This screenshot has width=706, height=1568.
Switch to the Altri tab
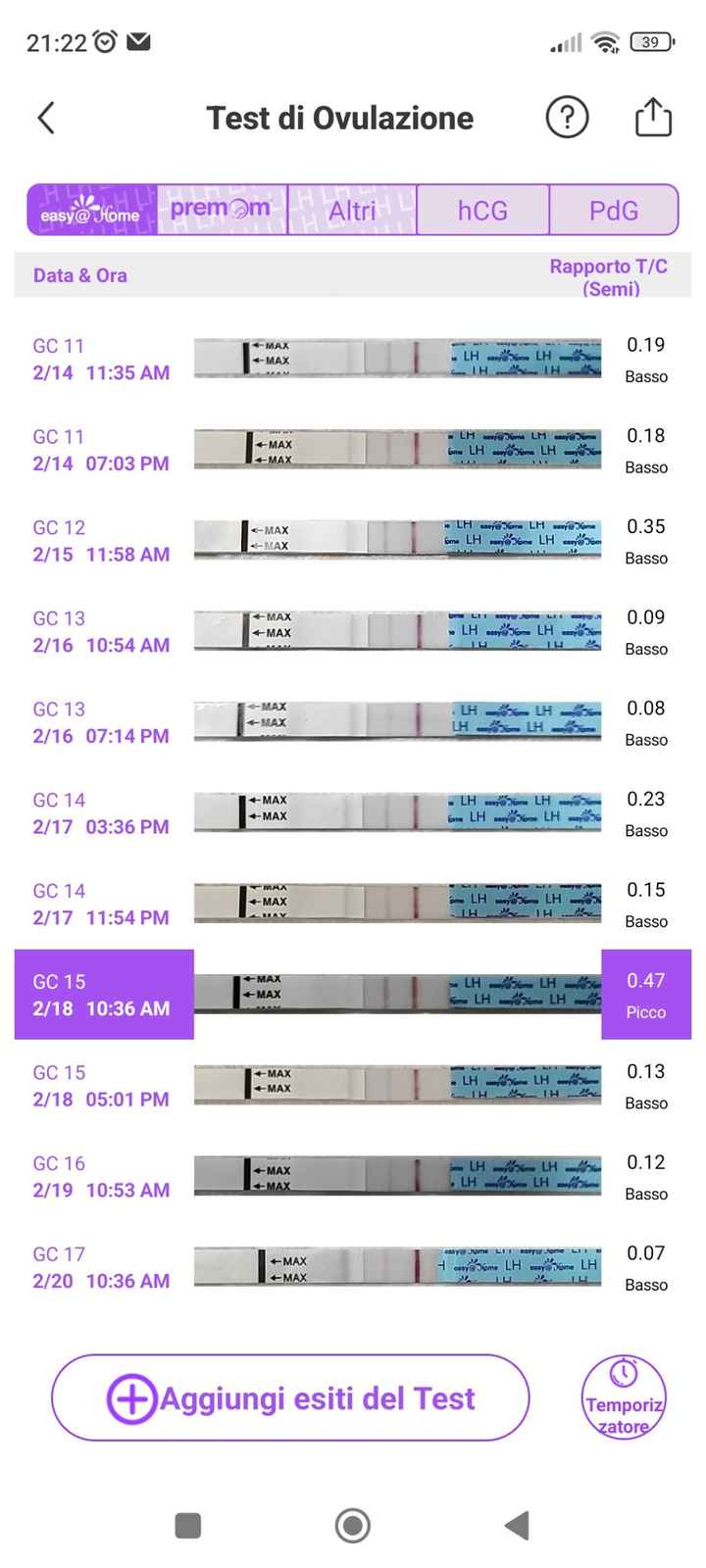point(352,210)
